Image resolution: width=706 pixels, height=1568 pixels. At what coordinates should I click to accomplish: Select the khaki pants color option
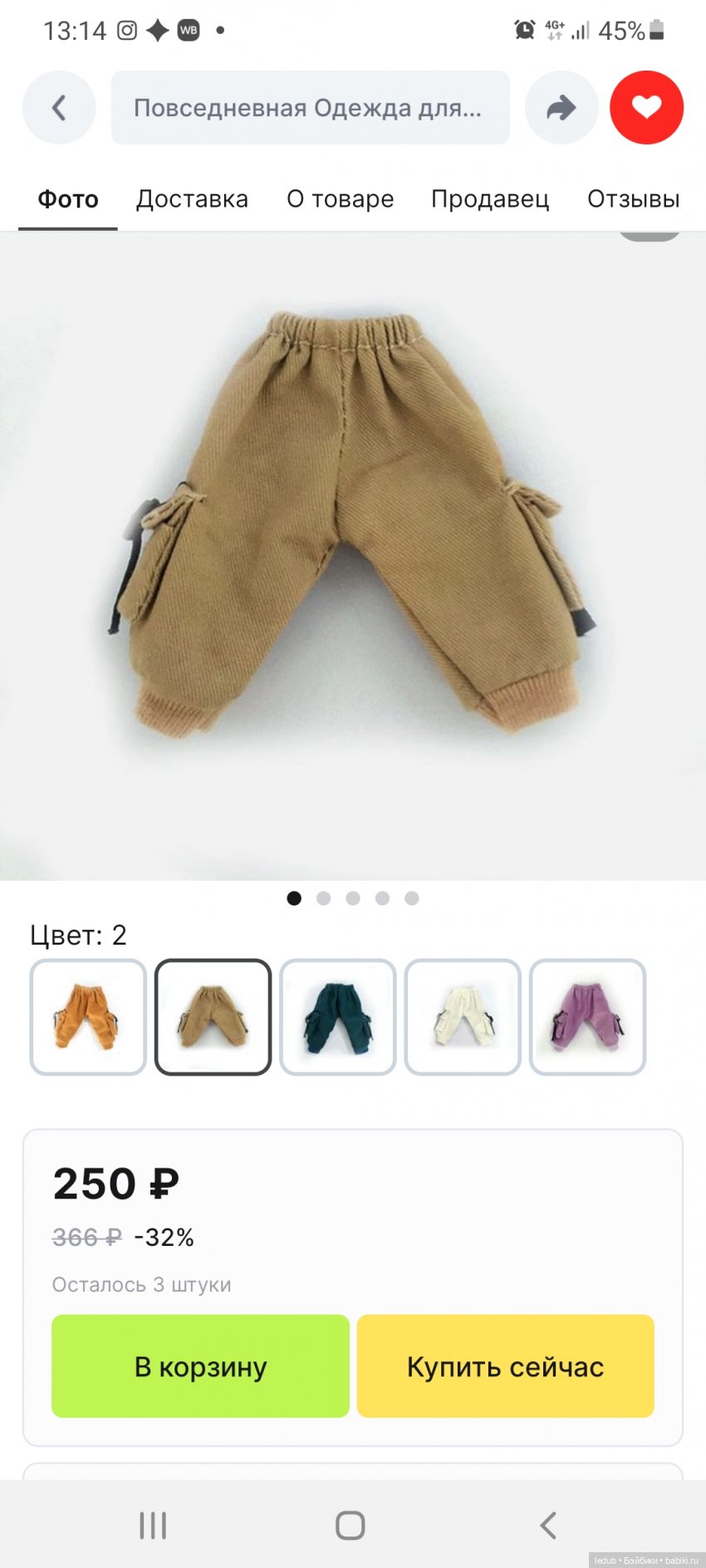click(x=213, y=1017)
